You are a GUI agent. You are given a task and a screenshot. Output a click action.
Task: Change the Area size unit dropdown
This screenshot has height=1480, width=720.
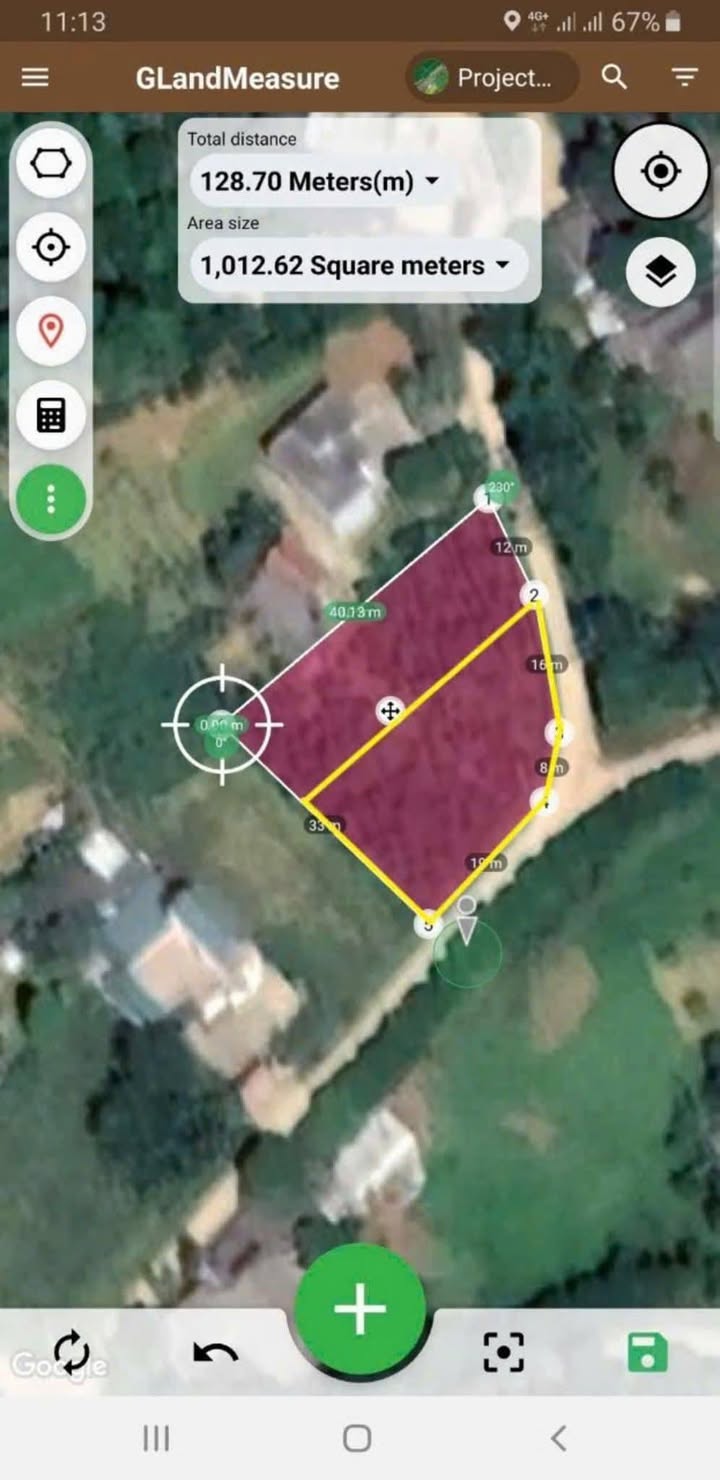pos(355,265)
